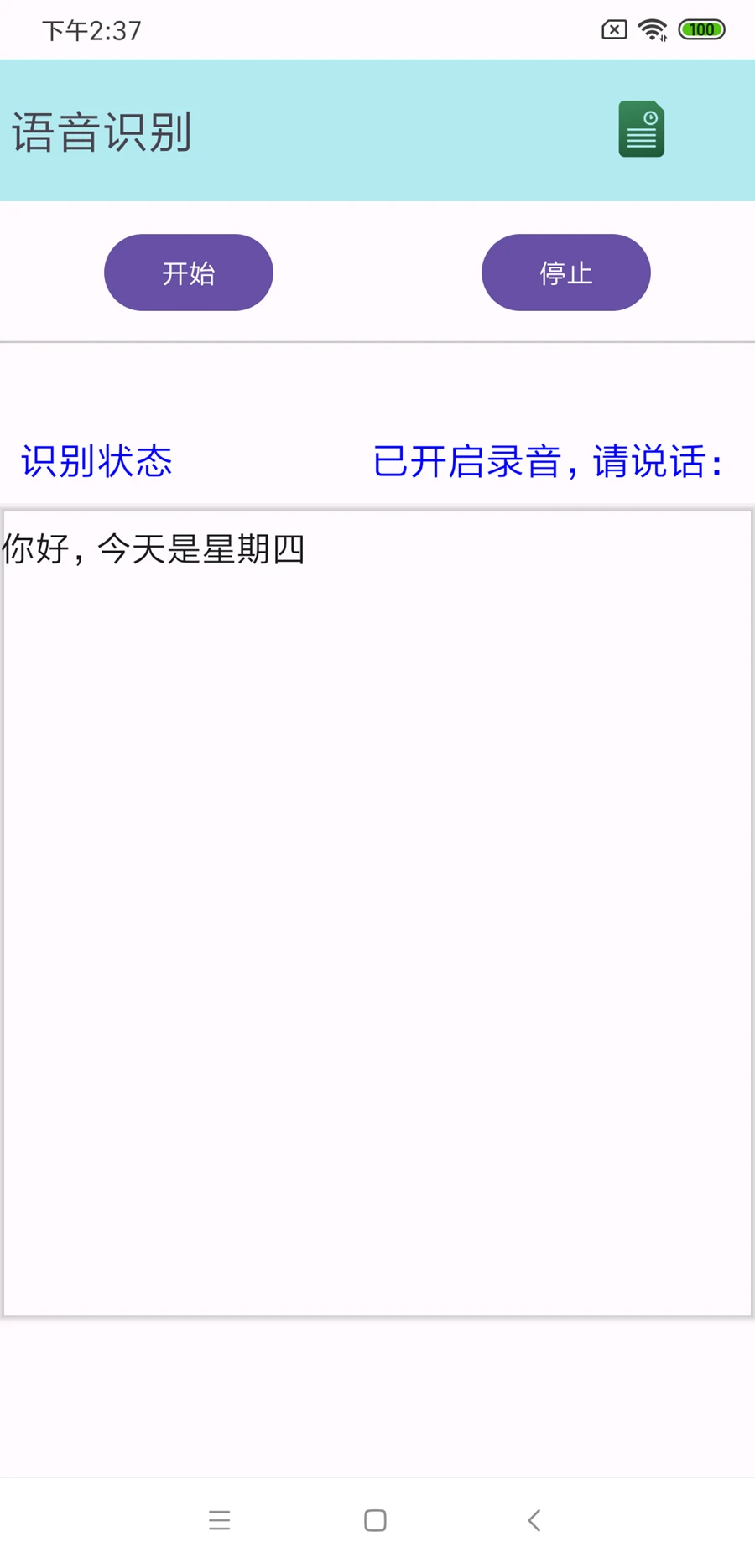Open the green document history icon

(x=642, y=129)
